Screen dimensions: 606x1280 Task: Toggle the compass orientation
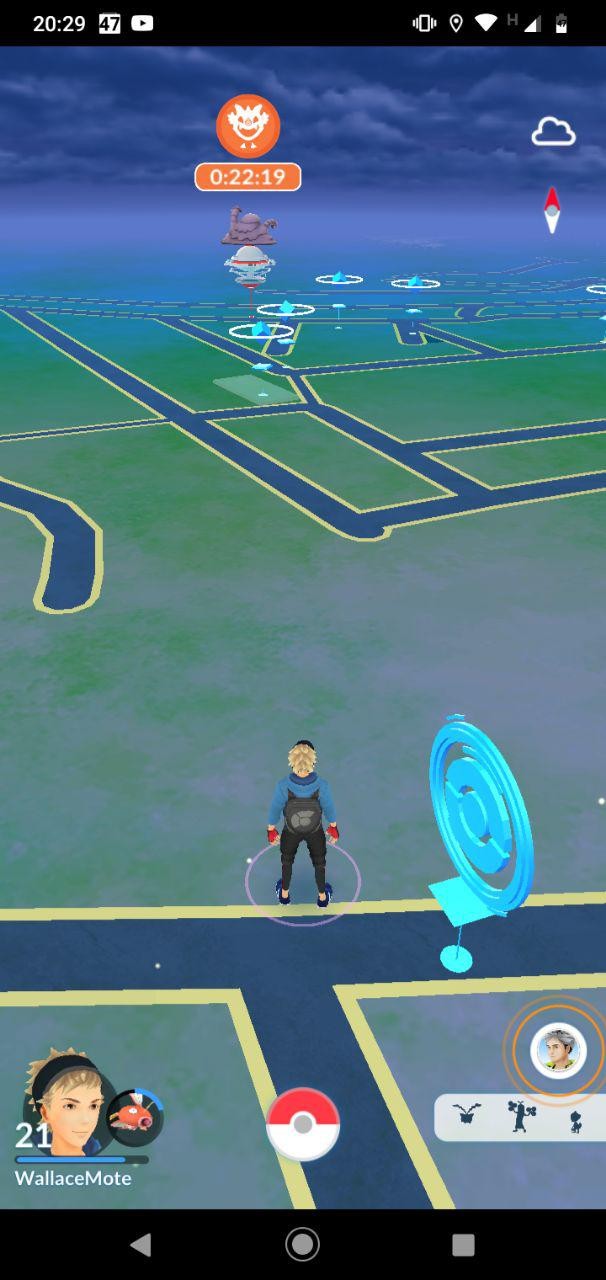552,210
